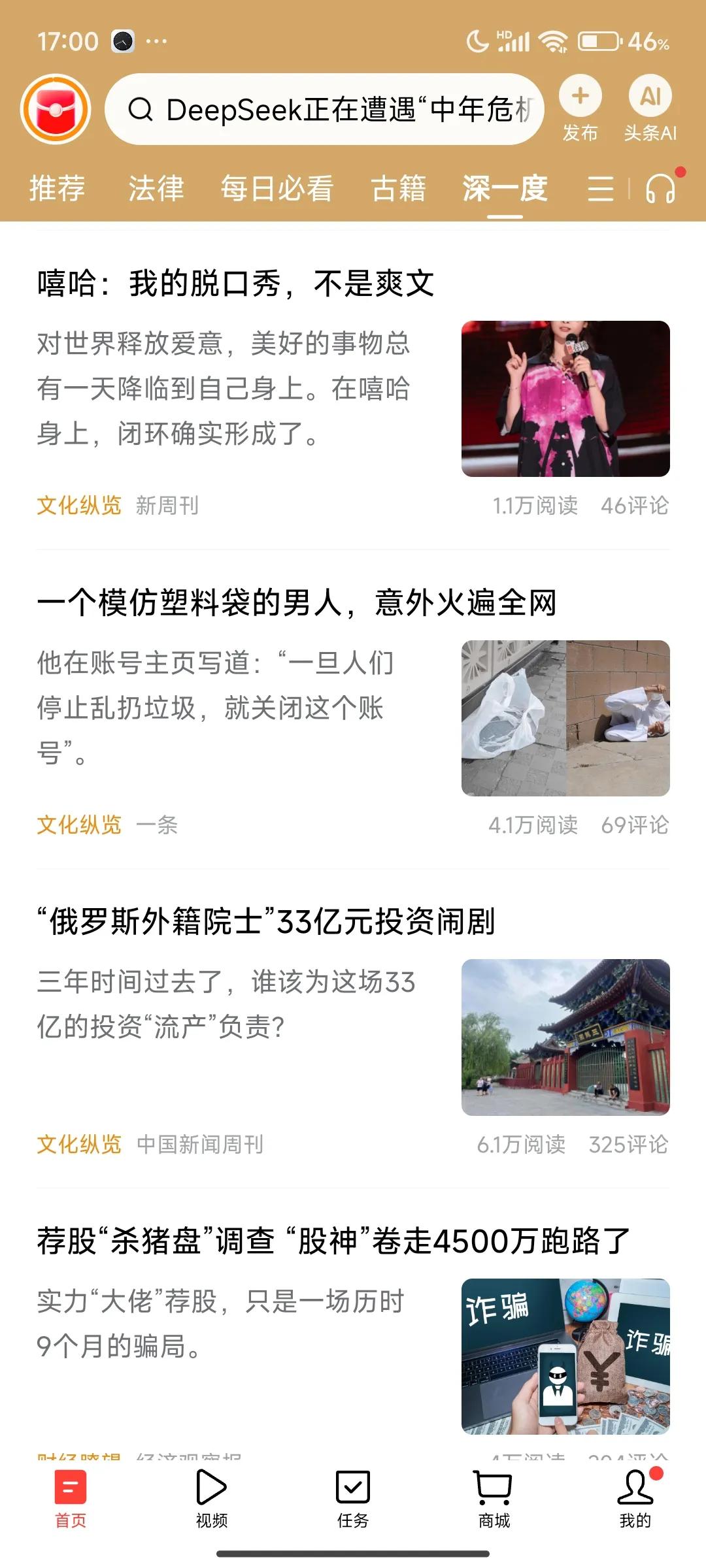Switch to the 法律 tab

pyautogui.click(x=156, y=190)
